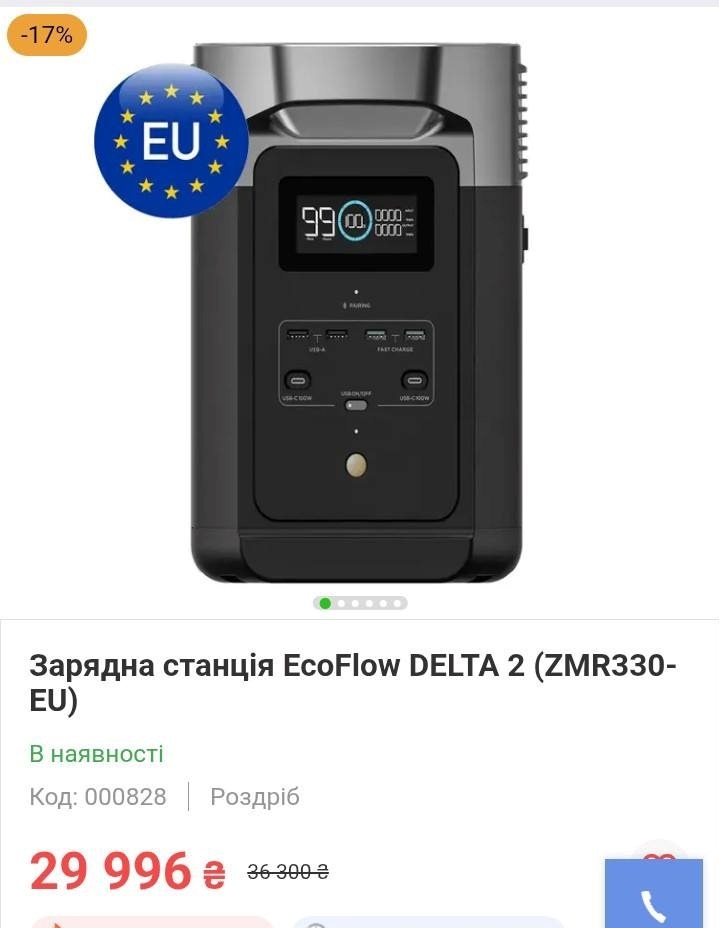Image resolution: width=719 pixels, height=928 pixels.
Task: Open the EcoFlow DELTA 2 product photo
Action: coord(358,312)
